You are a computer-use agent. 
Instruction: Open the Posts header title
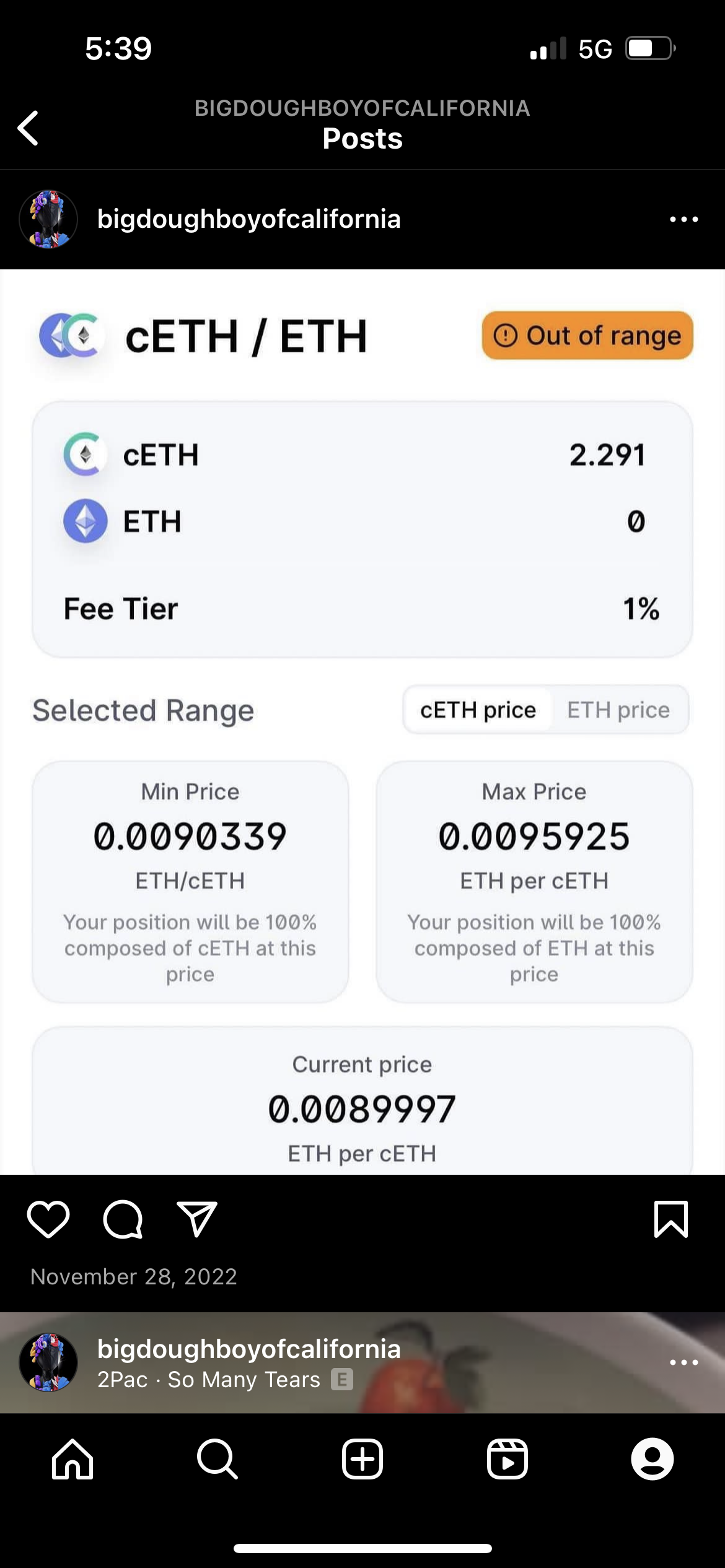(x=362, y=138)
